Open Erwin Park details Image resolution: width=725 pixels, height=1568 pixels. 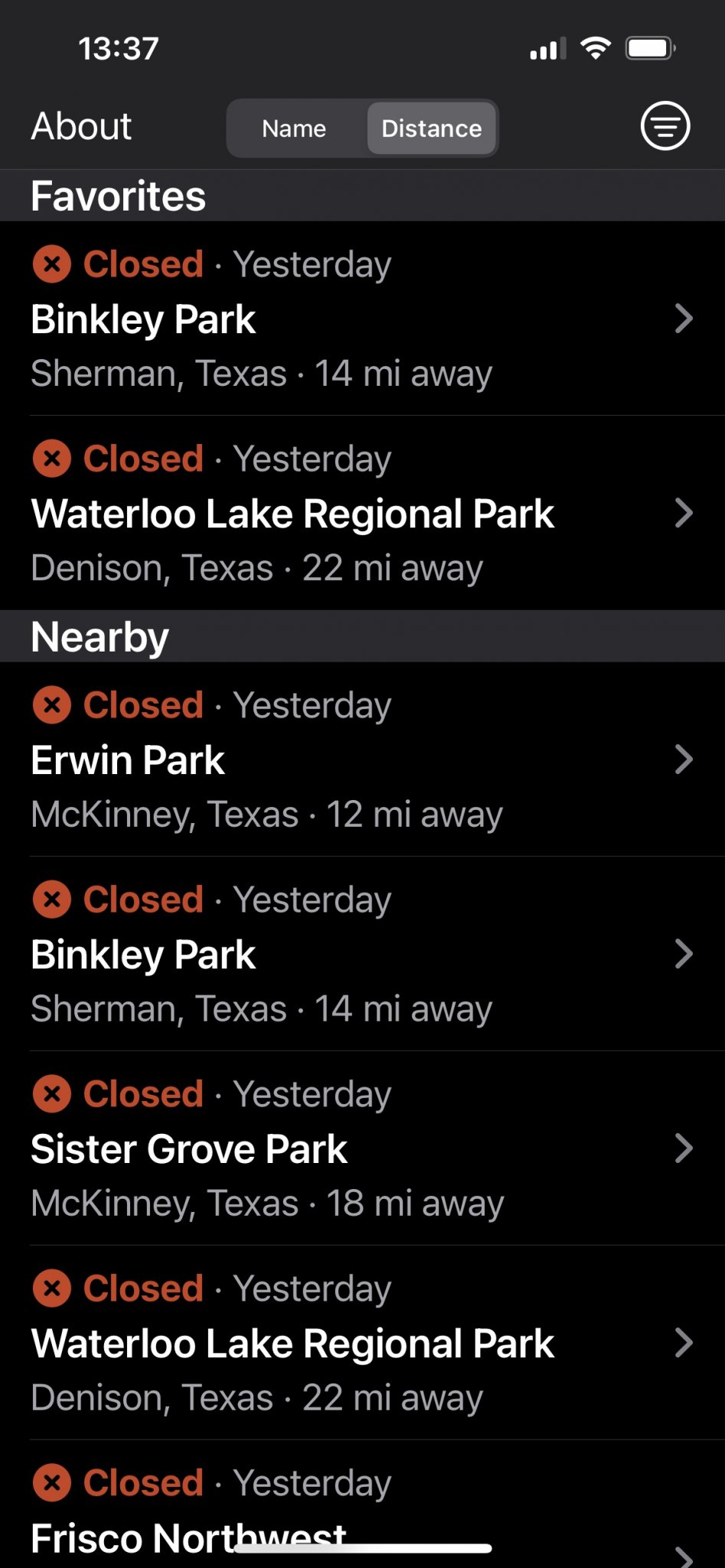click(361, 760)
